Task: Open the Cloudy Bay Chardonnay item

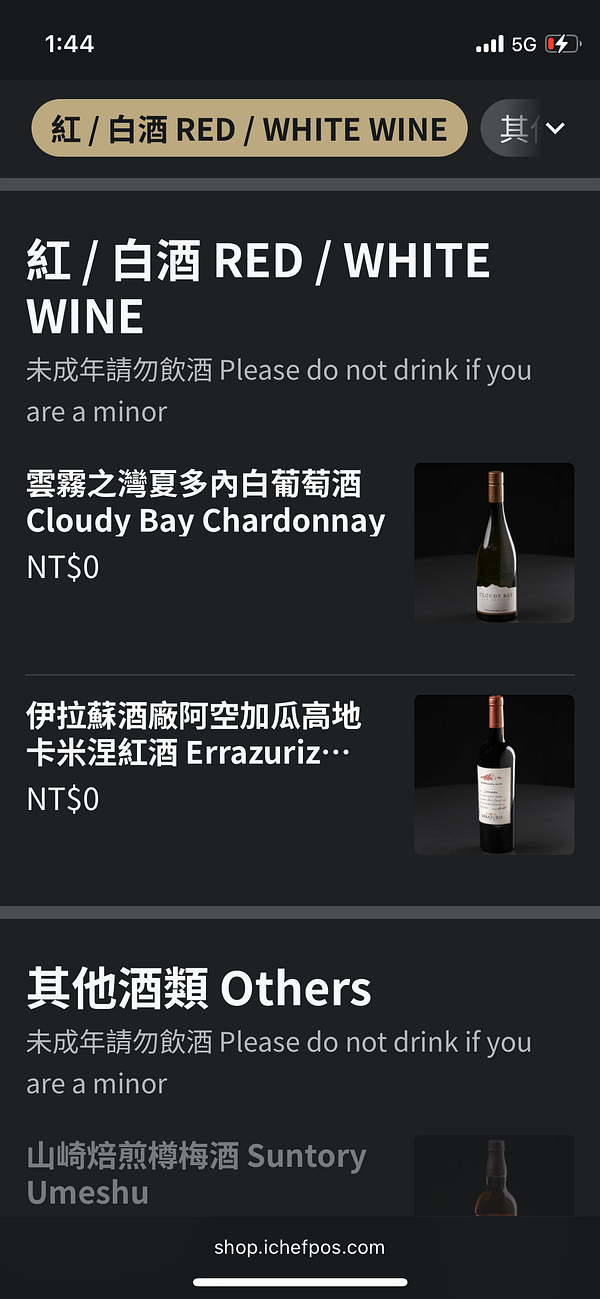Action: tap(300, 542)
